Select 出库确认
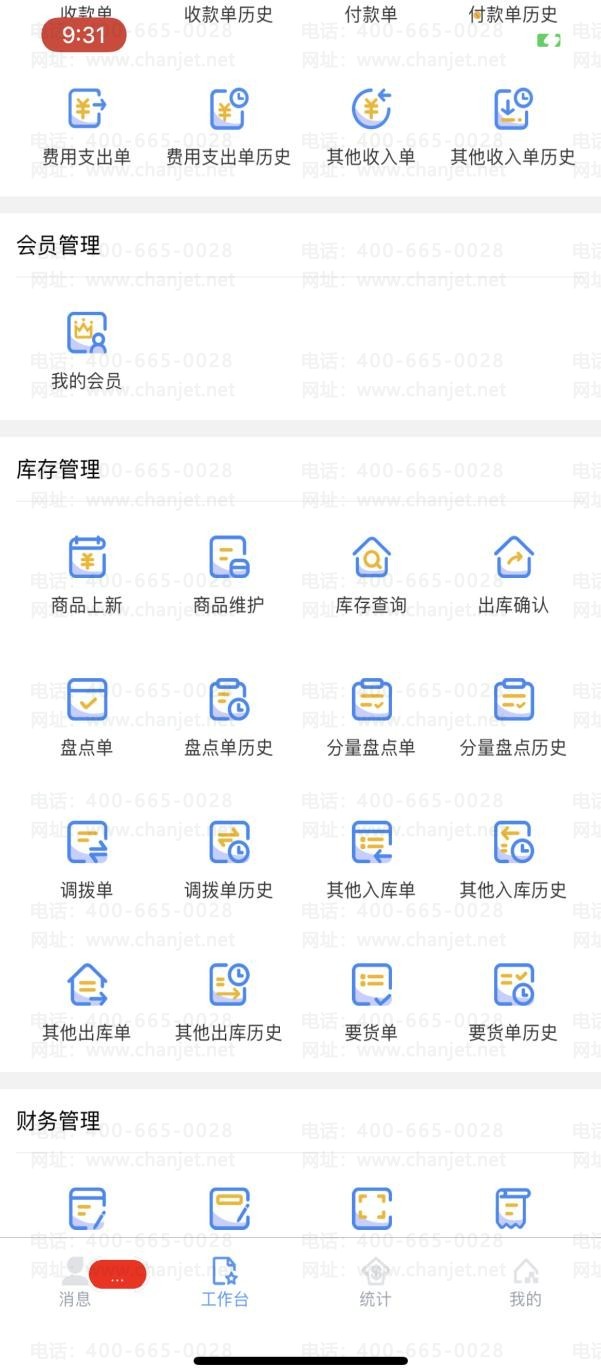The width and height of the screenshot is (601, 1368). click(513, 573)
